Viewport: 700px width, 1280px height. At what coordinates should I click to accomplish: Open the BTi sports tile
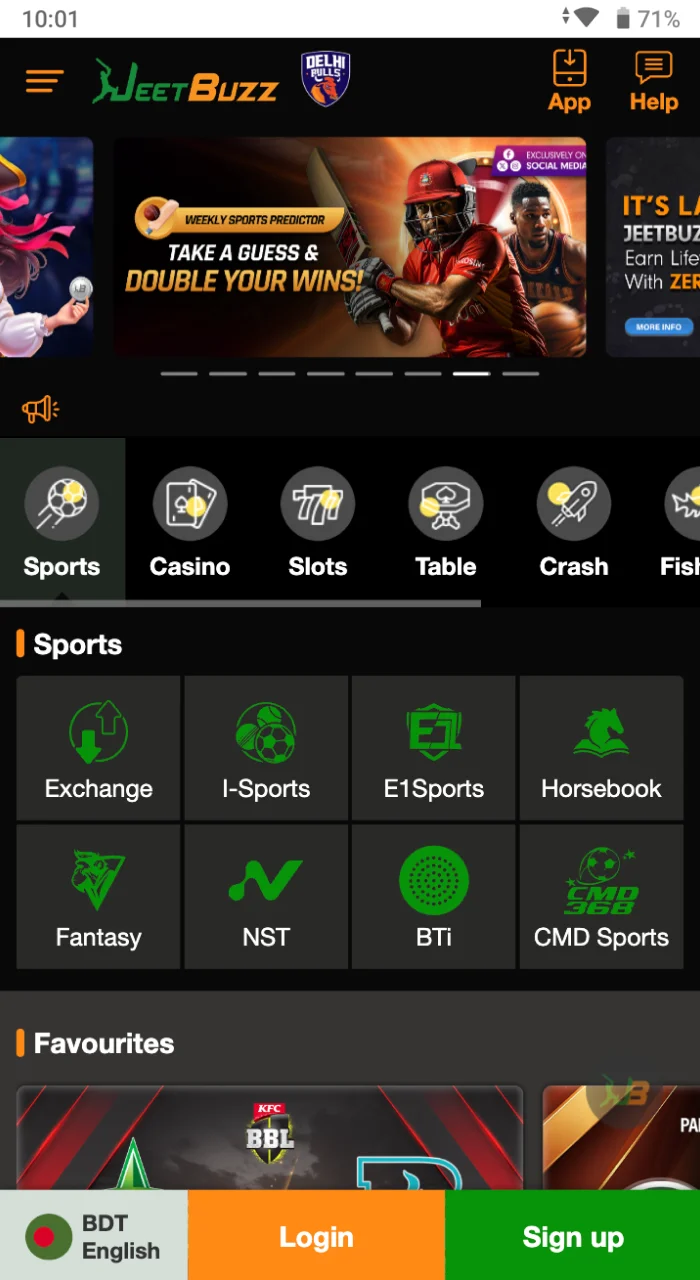pos(434,897)
